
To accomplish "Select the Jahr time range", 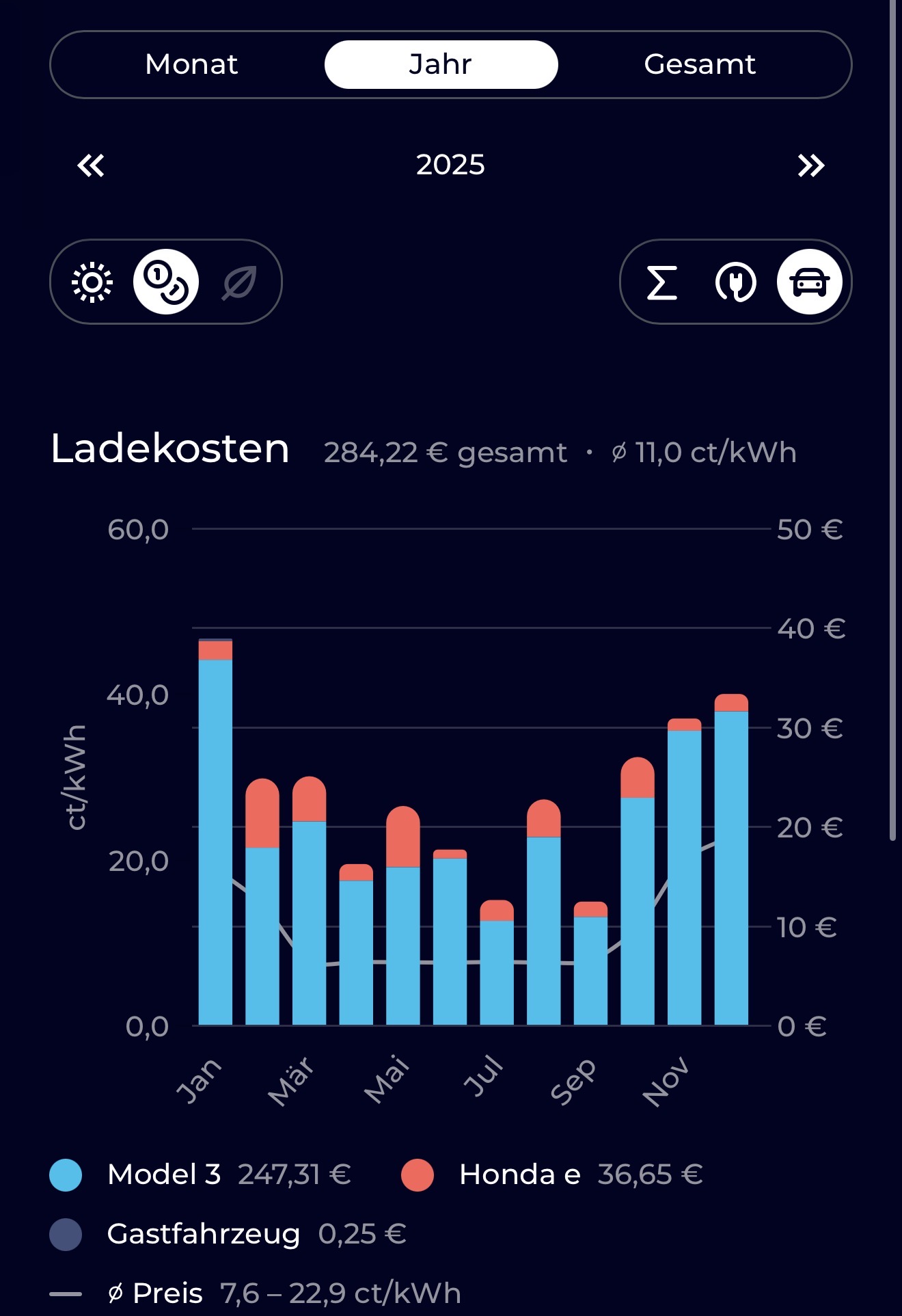I will pyautogui.click(x=441, y=64).
